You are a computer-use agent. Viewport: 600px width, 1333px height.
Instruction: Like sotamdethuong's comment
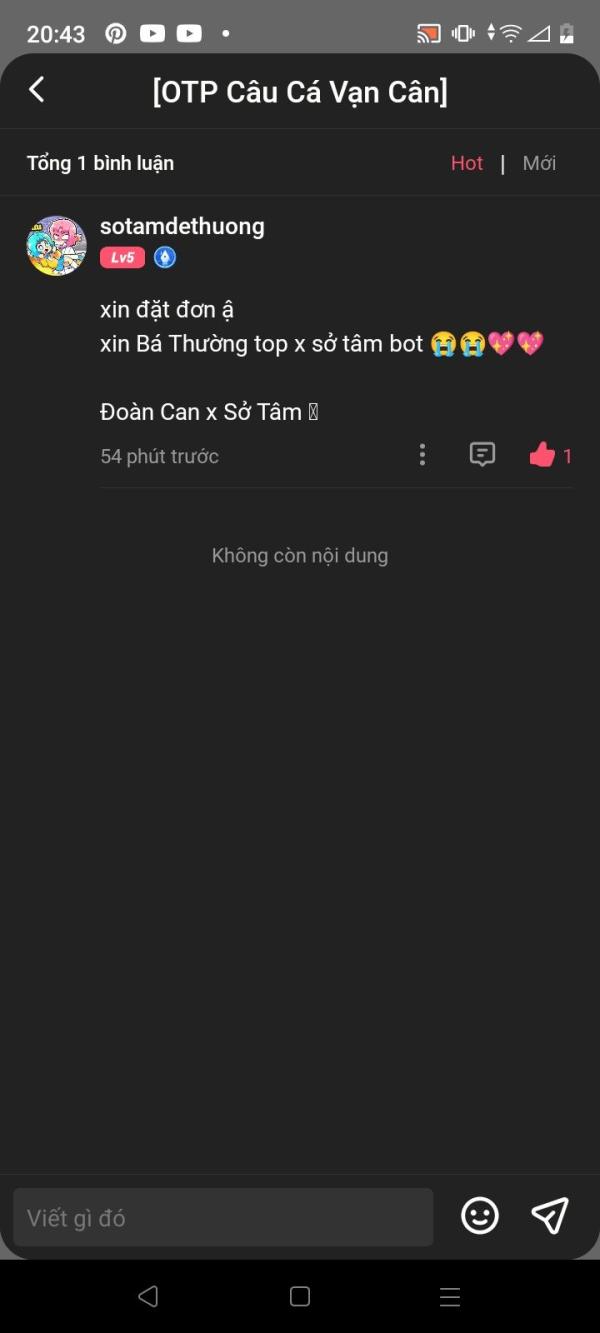(543, 455)
